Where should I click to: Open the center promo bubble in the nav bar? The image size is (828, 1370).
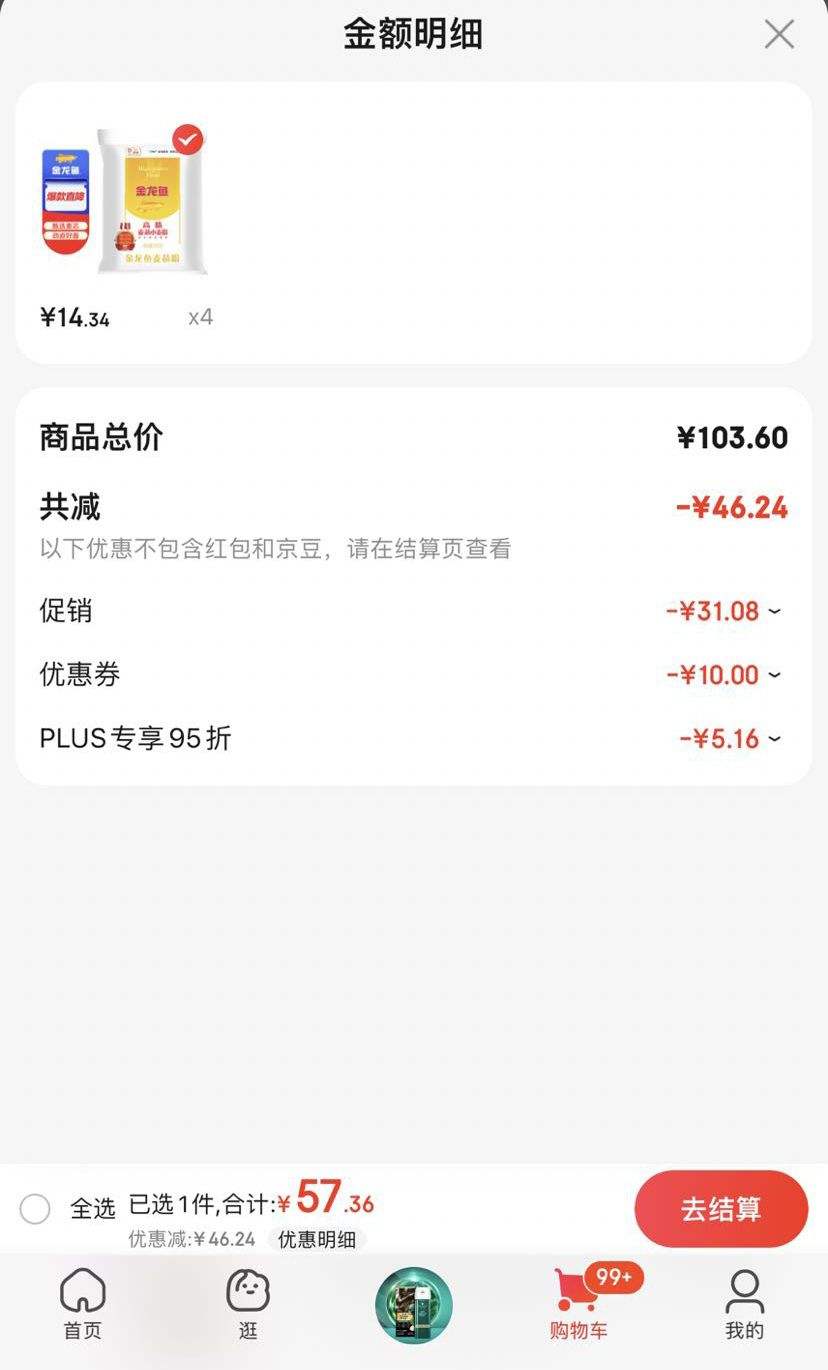point(413,1305)
